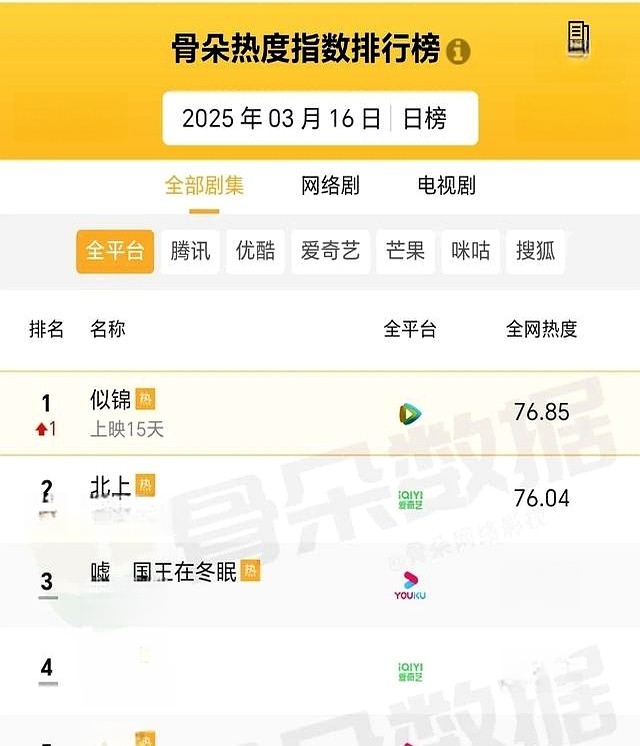Filter by 咪咕 platform
Viewport: 640px width, 746px height.
click(x=470, y=252)
